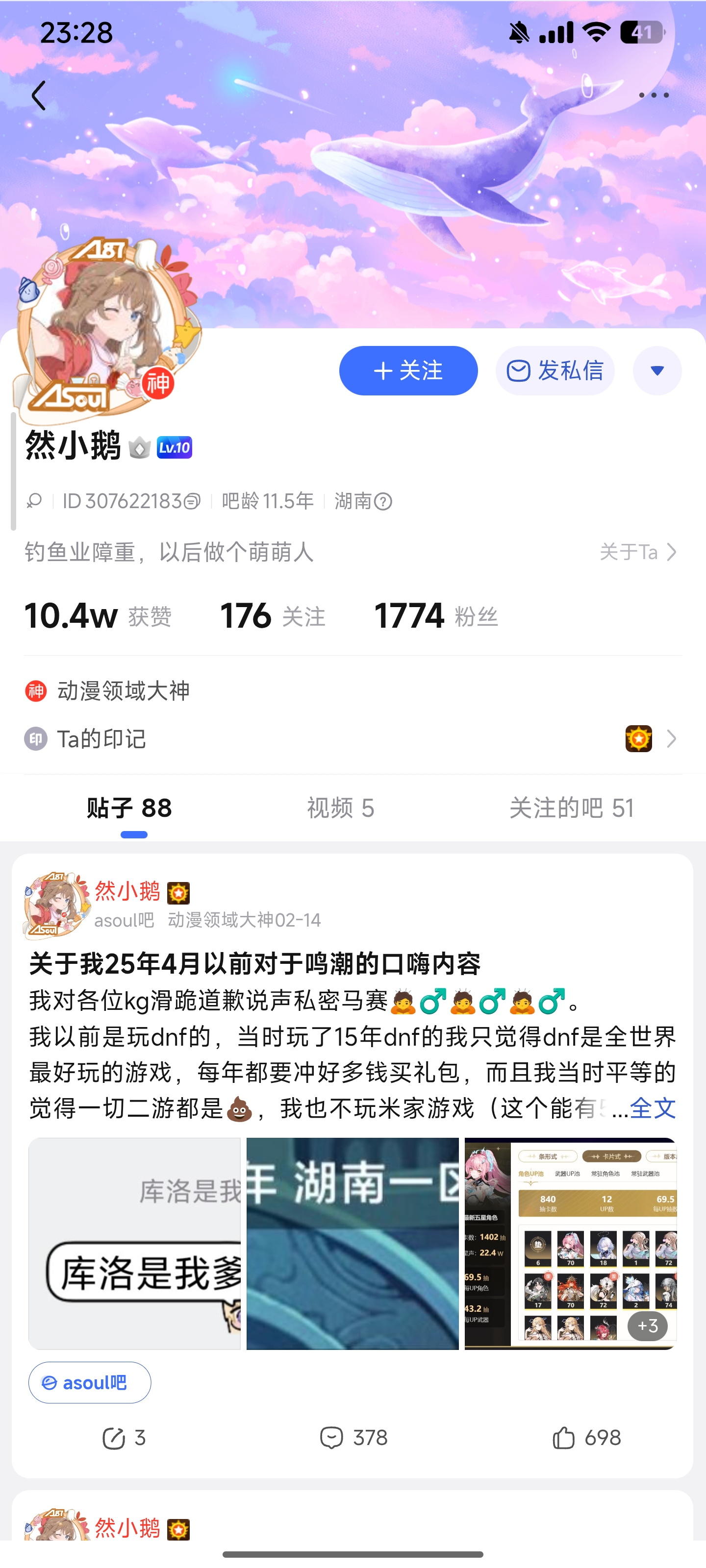View the 176 关注 following list

272,616
